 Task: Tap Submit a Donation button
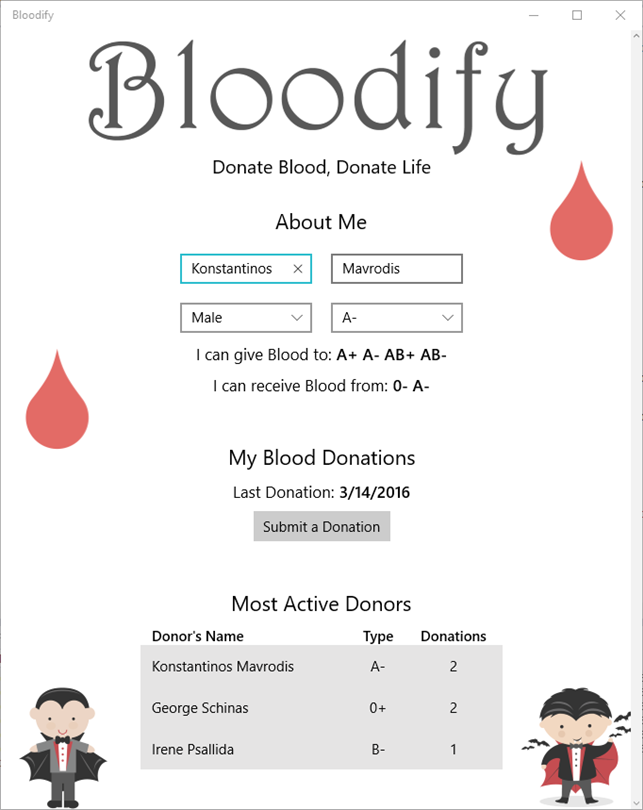coord(321,527)
